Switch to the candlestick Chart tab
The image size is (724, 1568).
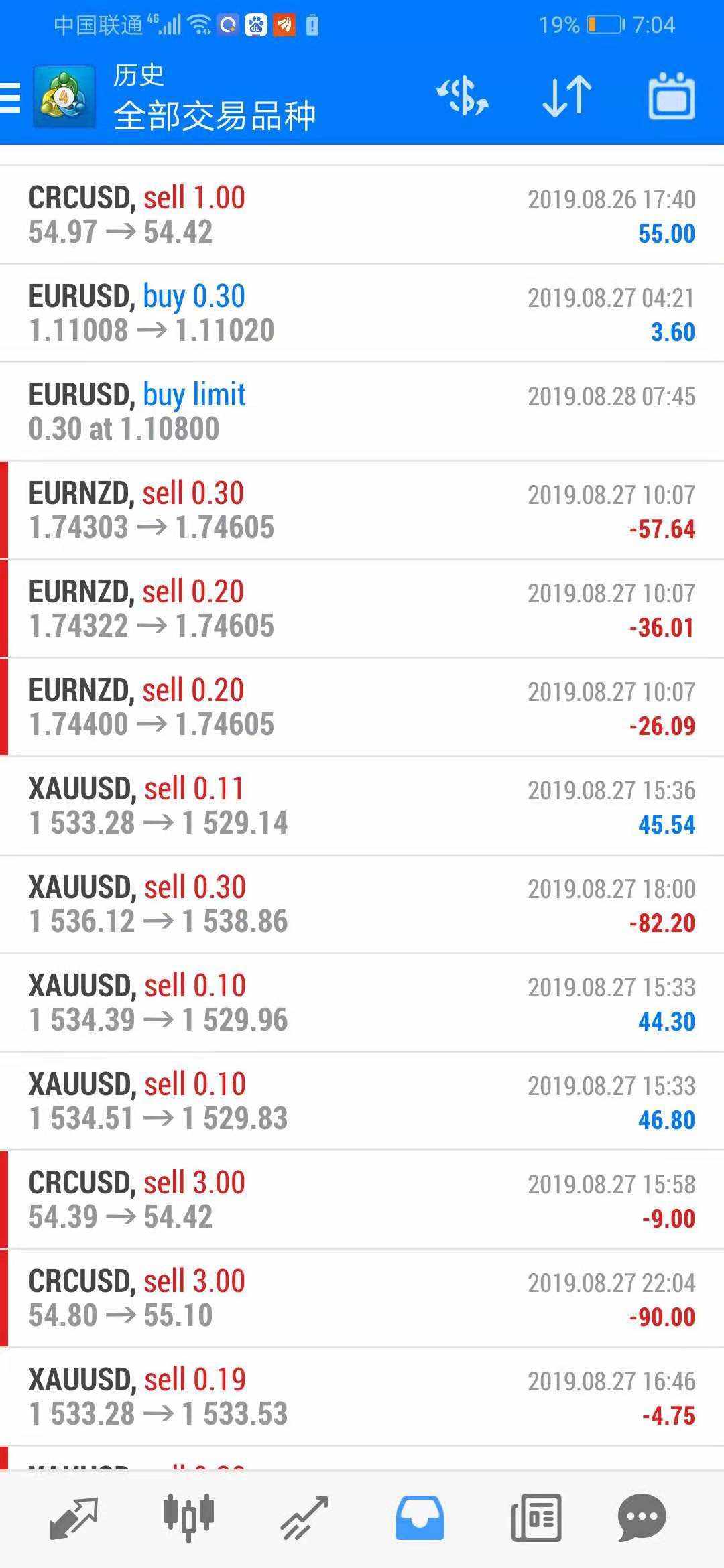pos(188,1517)
